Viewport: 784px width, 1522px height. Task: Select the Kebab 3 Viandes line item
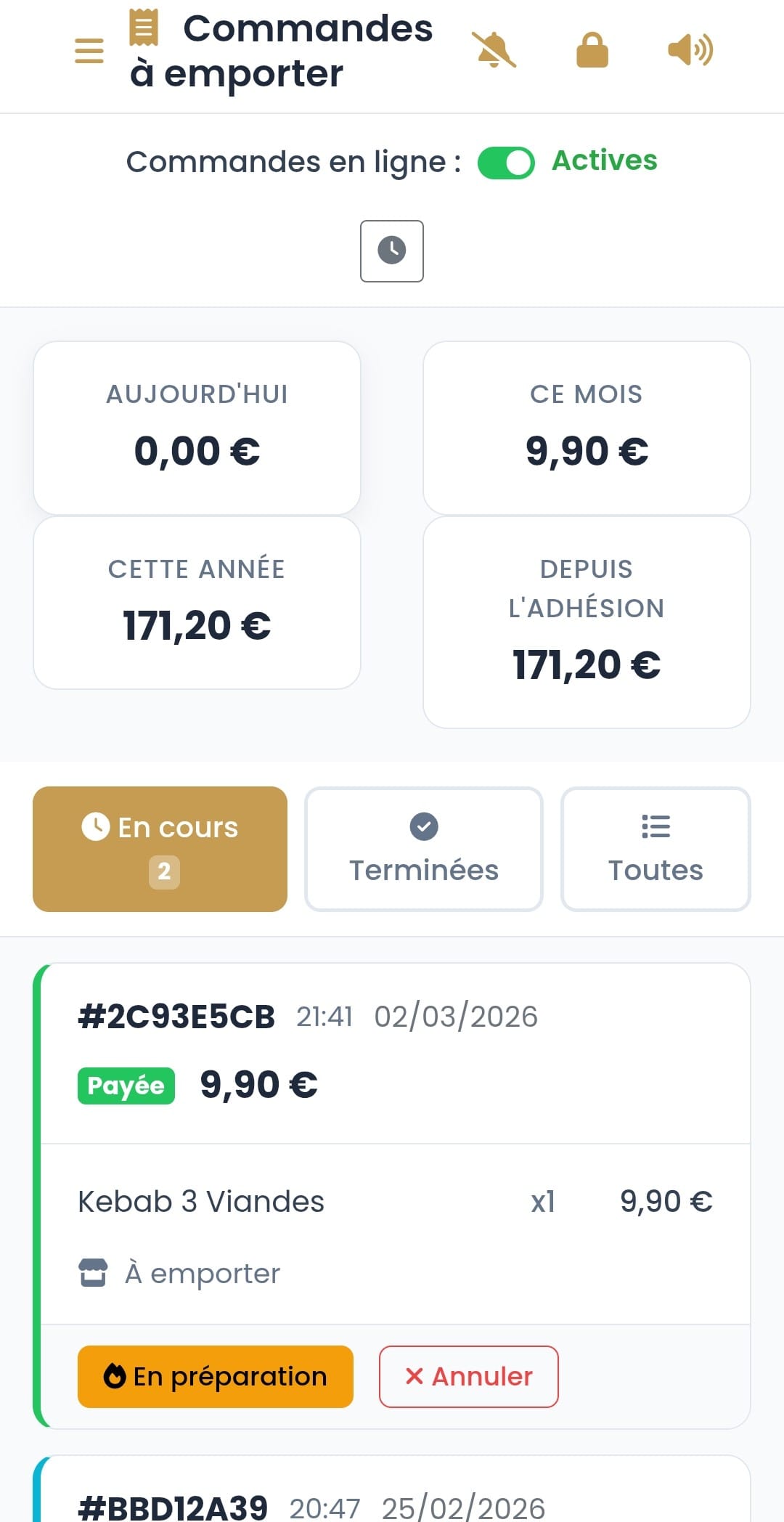[200, 1201]
